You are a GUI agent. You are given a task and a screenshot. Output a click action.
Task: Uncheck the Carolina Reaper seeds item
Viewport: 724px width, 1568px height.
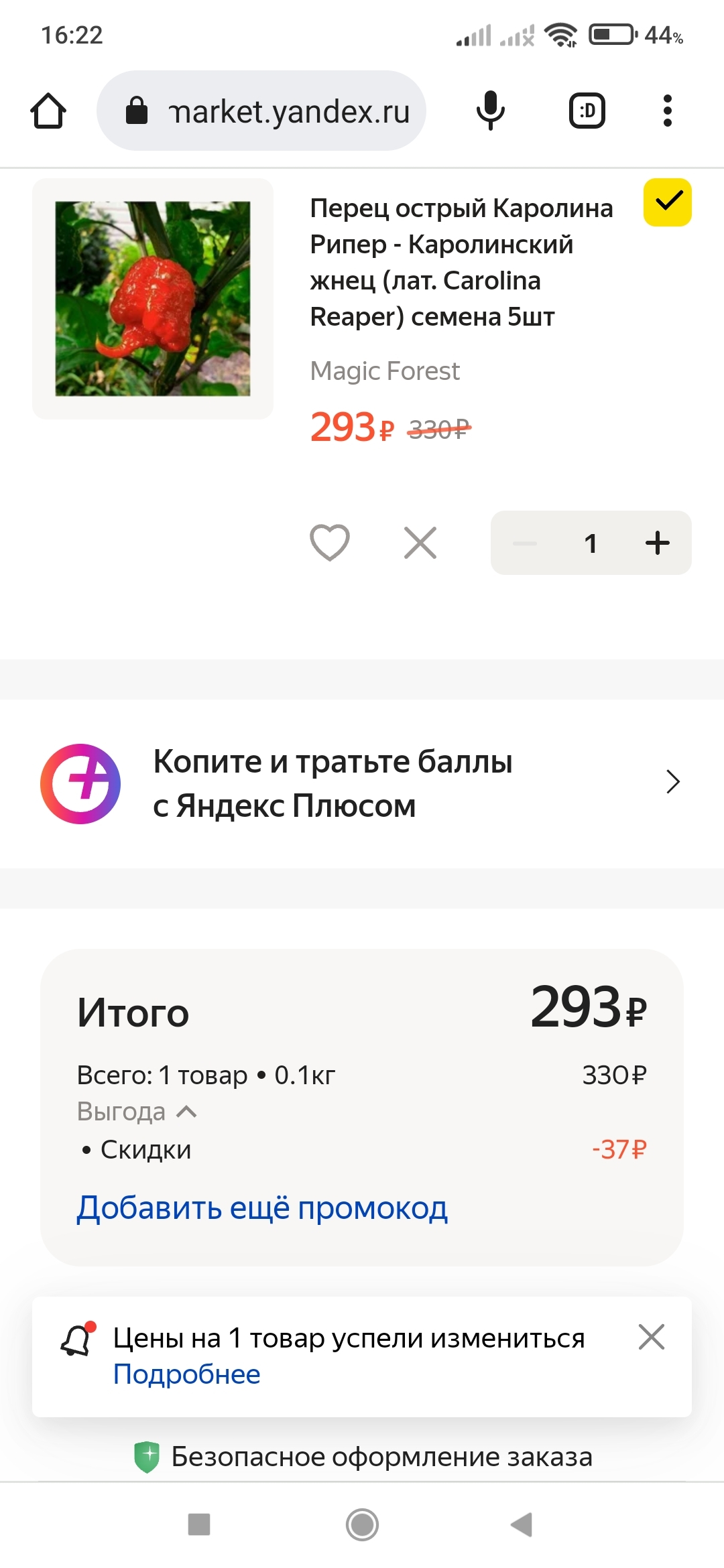[x=667, y=202]
